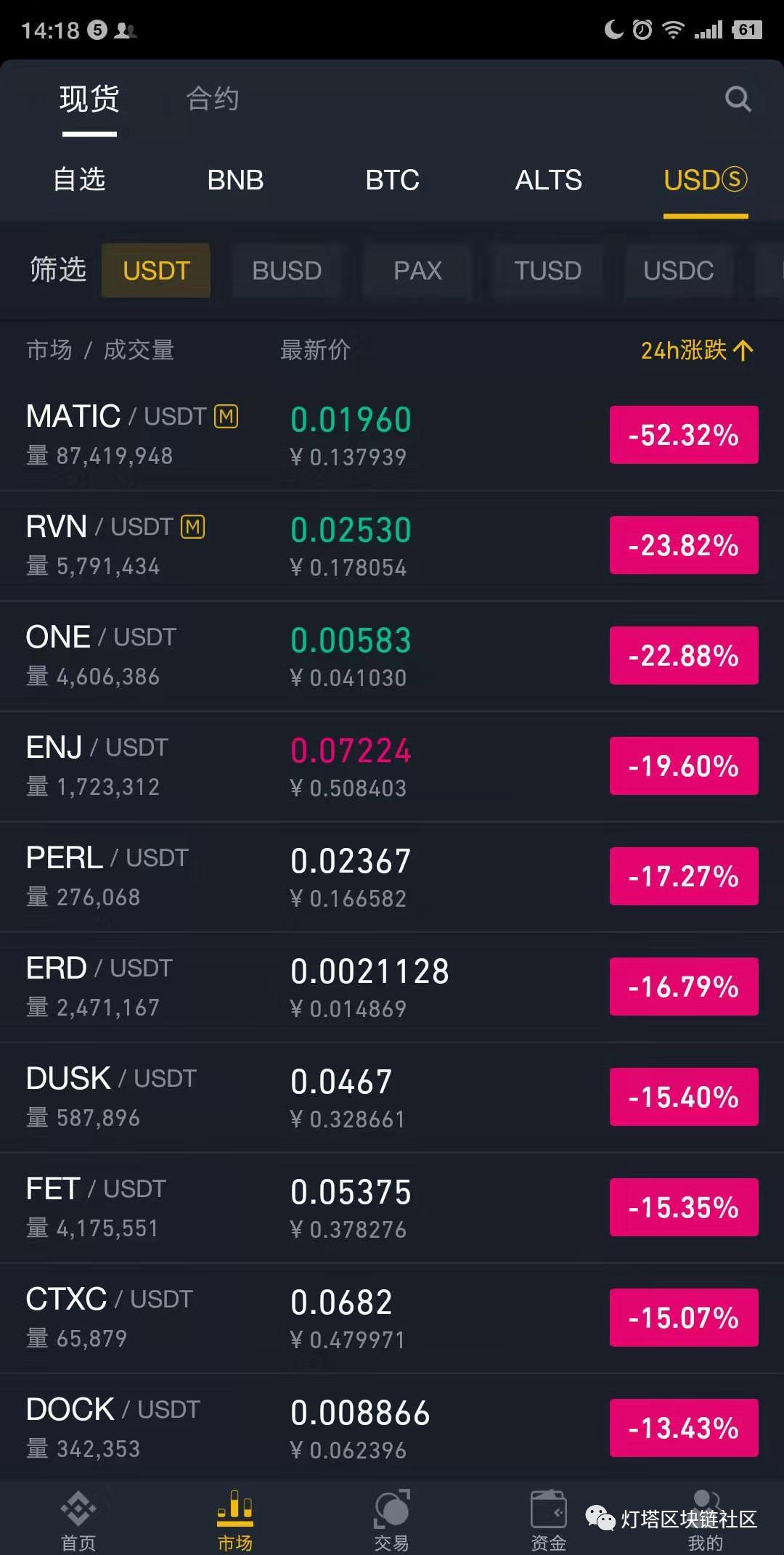Screen dimensions: 784x1555
Task: Select the 自选 market tab
Action: pyautogui.click(x=79, y=179)
